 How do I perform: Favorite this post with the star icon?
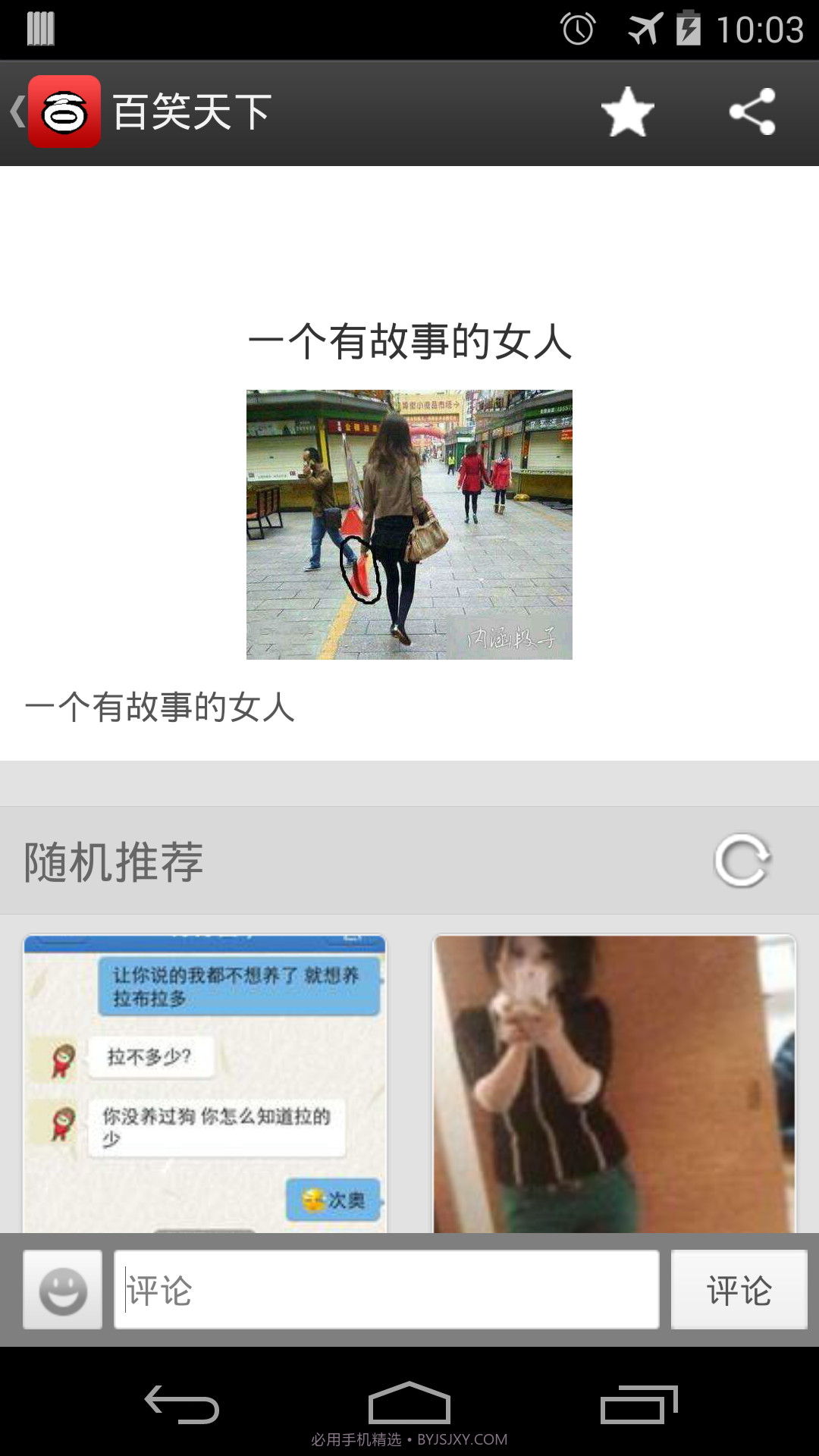click(x=627, y=112)
